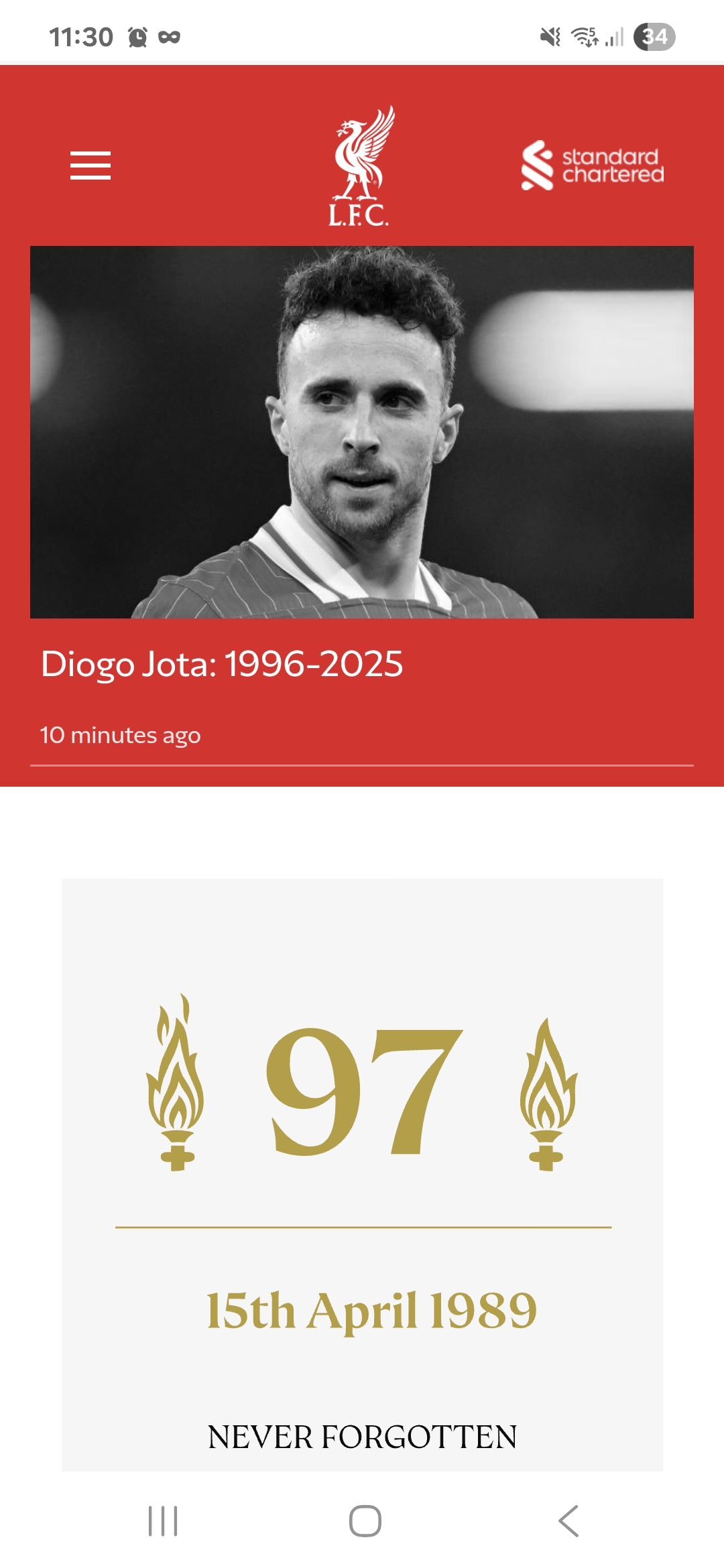Viewport: 724px width, 1568px height.
Task: Open recent apps from navigation bar
Action: point(163,1520)
